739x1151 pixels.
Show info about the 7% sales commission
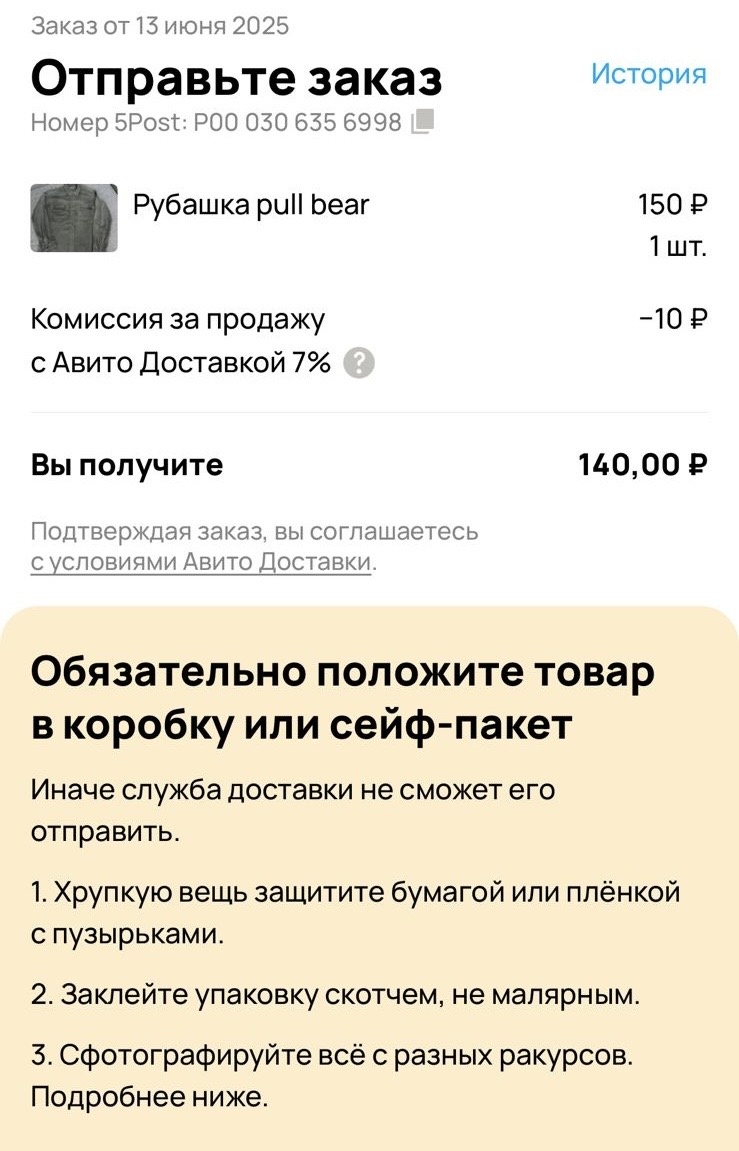(x=359, y=364)
